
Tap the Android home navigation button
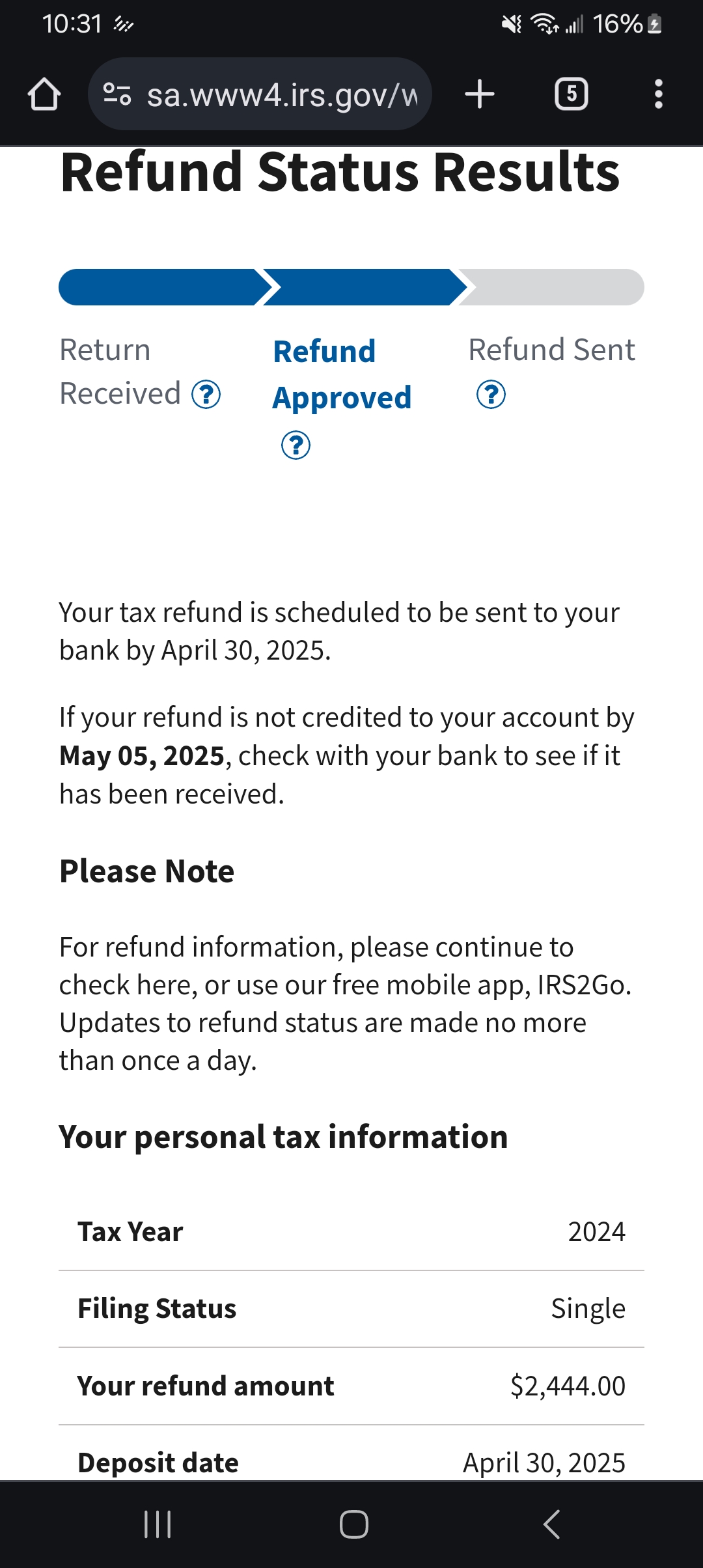(x=351, y=1522)
